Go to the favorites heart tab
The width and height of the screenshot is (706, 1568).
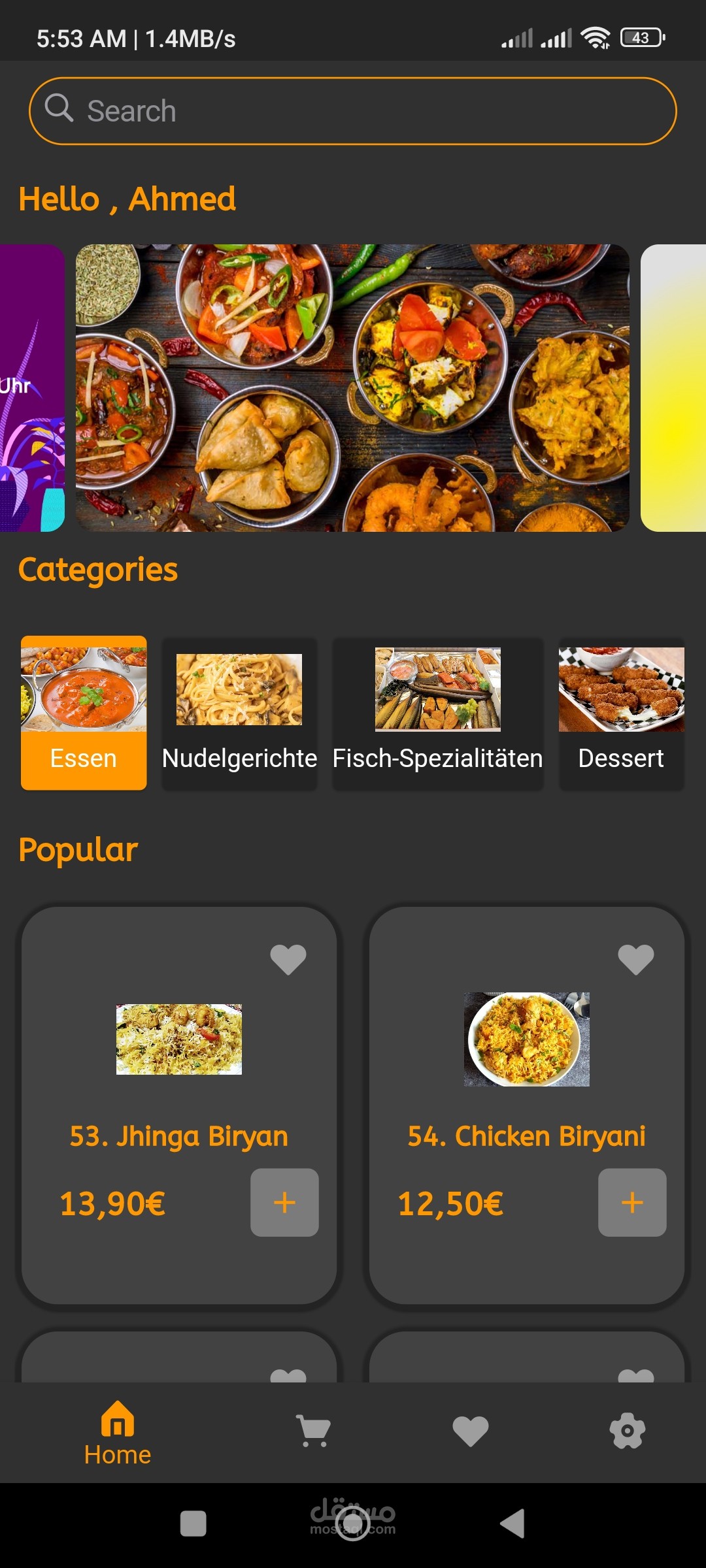click(x=471, y=1431)
